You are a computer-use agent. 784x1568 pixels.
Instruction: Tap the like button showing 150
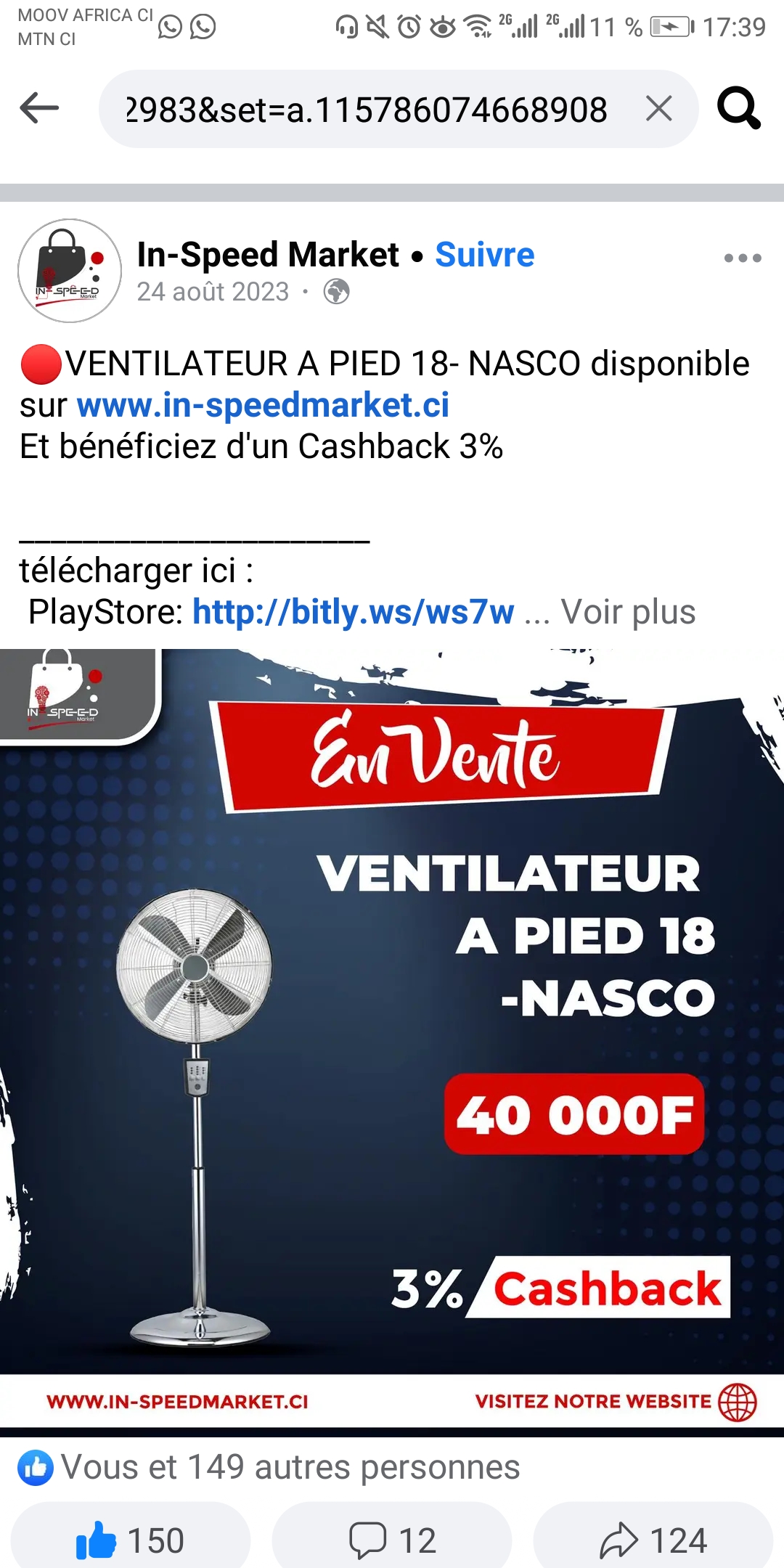pos(131,1540)
